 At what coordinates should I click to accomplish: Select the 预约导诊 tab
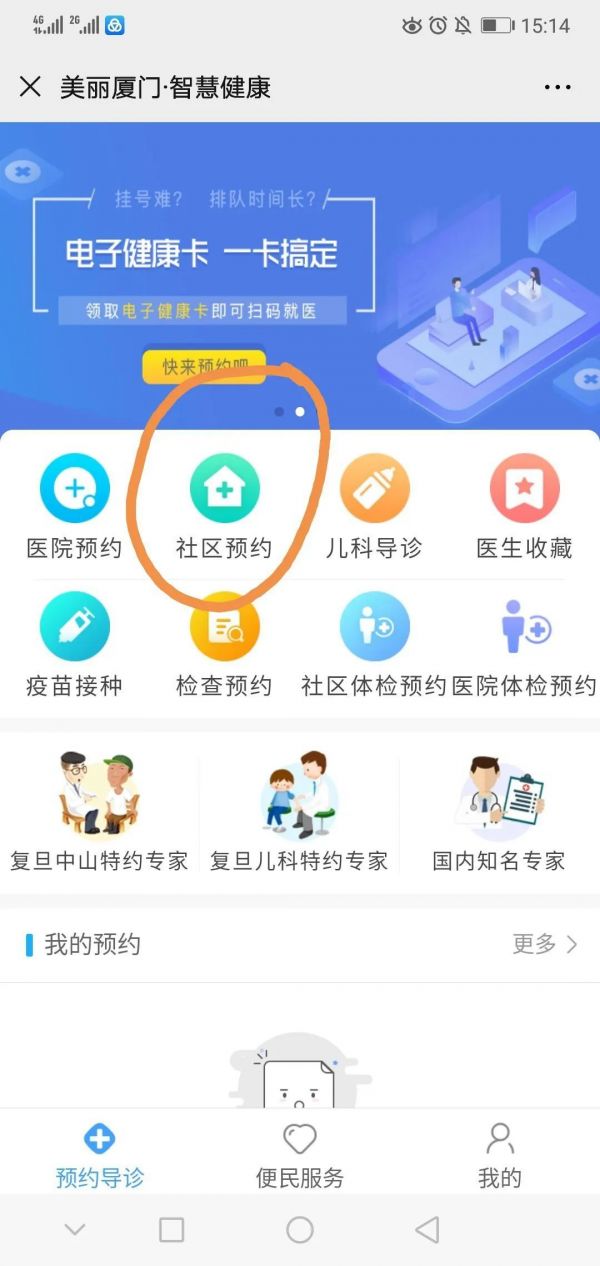(x=100, y=1155)
